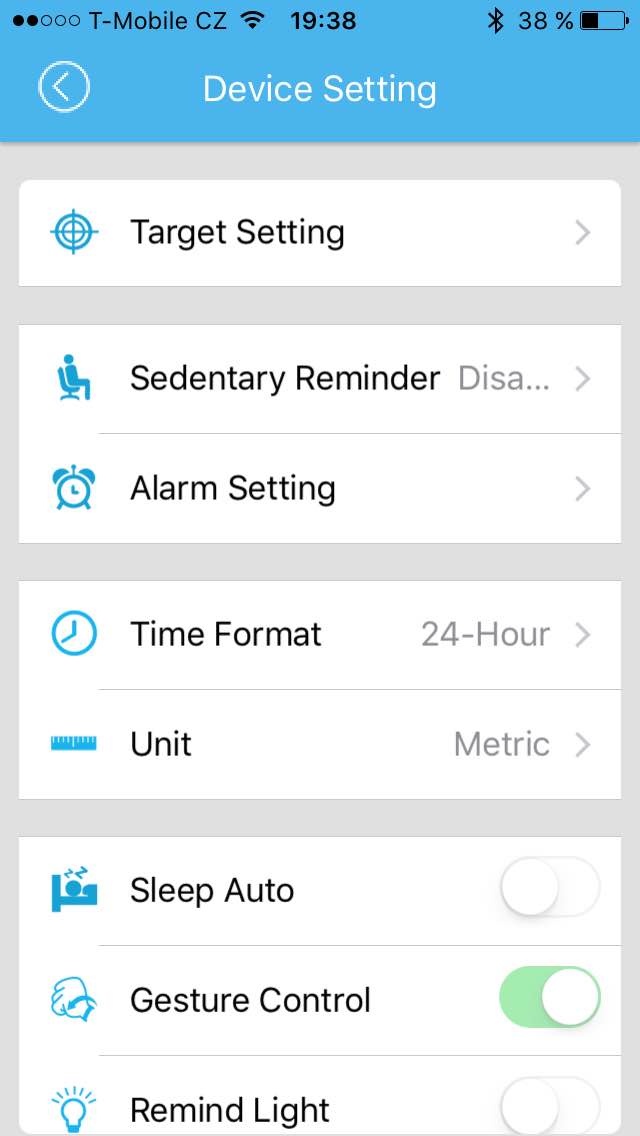Open Alarm Setting

tap(320, 489)
